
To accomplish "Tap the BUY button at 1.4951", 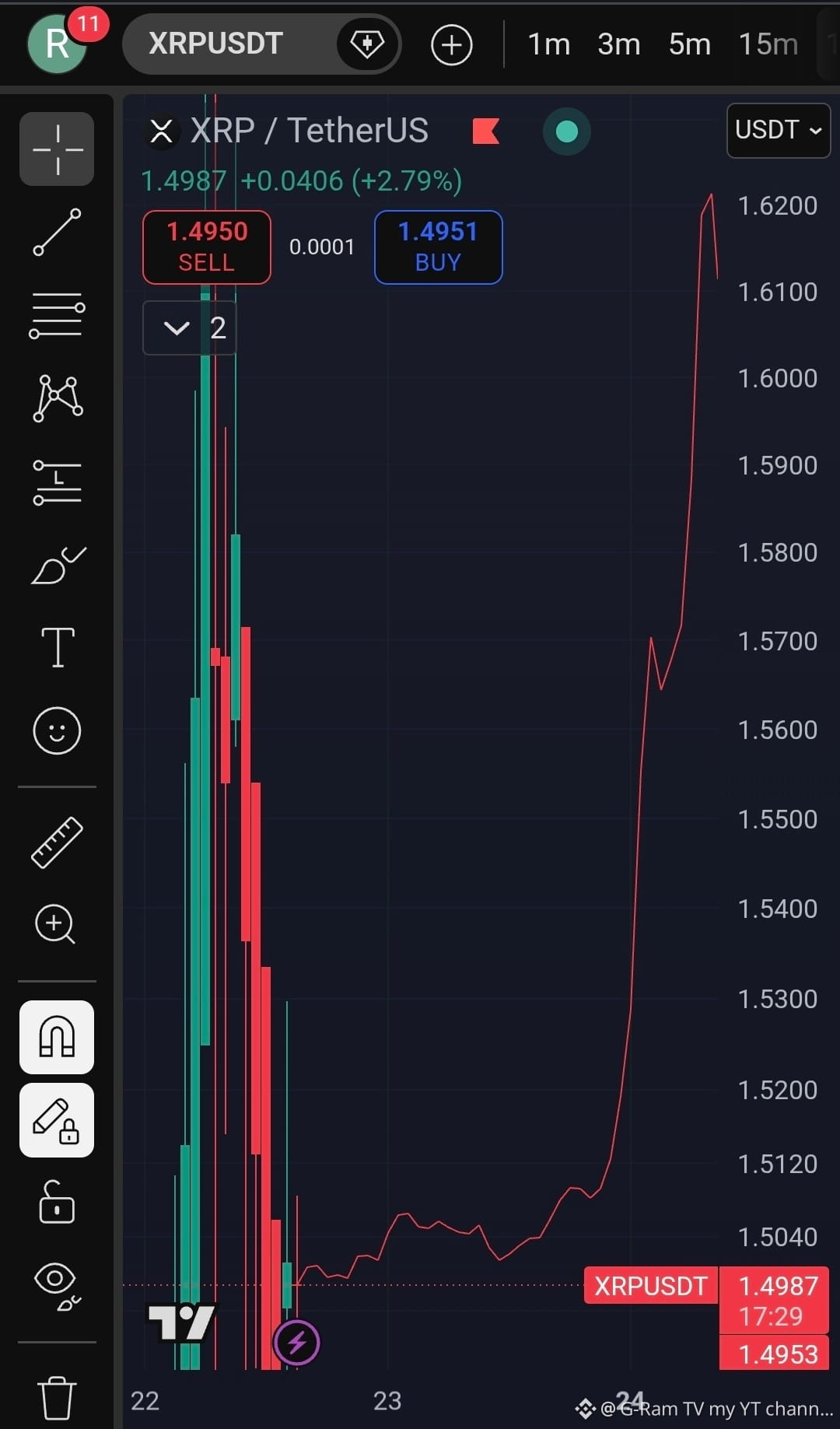I will [x=438, y=247].
